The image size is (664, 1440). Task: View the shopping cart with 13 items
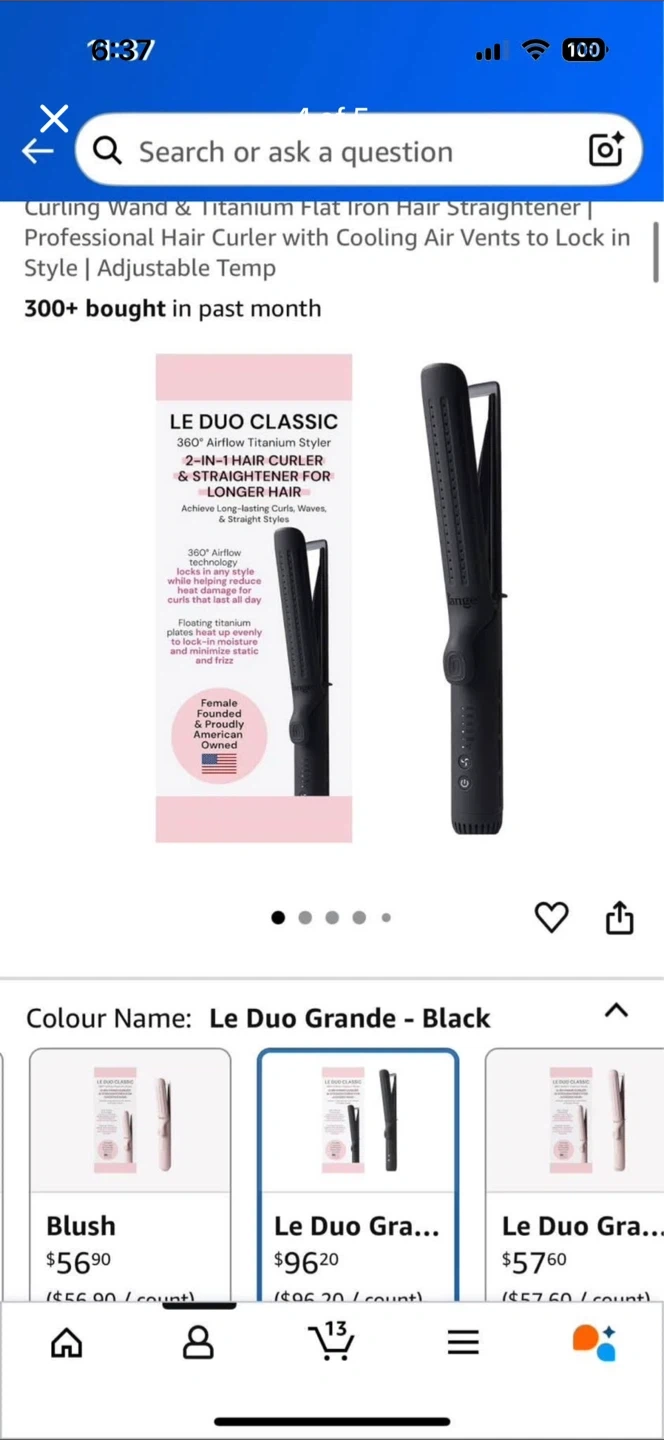click(331, 1340)
